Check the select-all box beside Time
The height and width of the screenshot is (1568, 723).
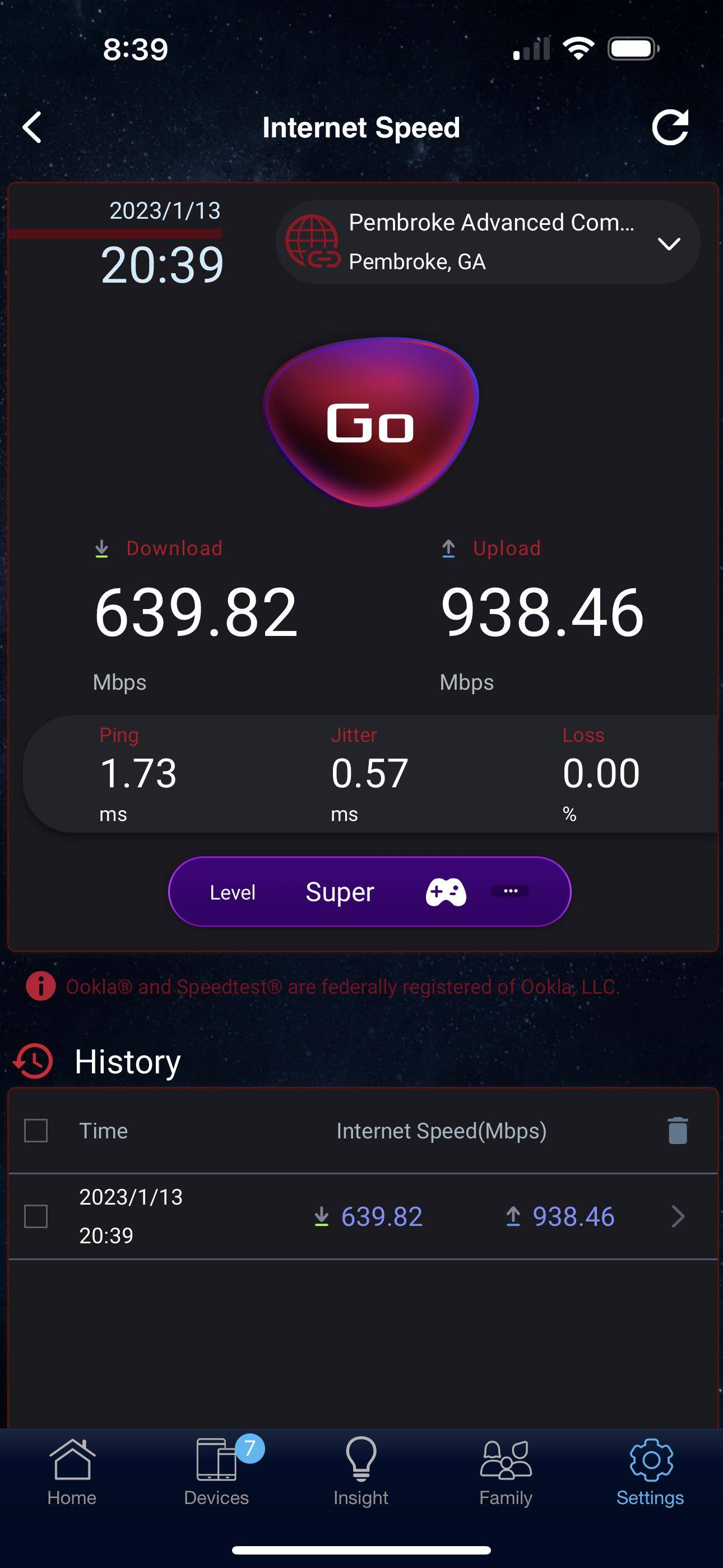click(x=36, y=1131)
